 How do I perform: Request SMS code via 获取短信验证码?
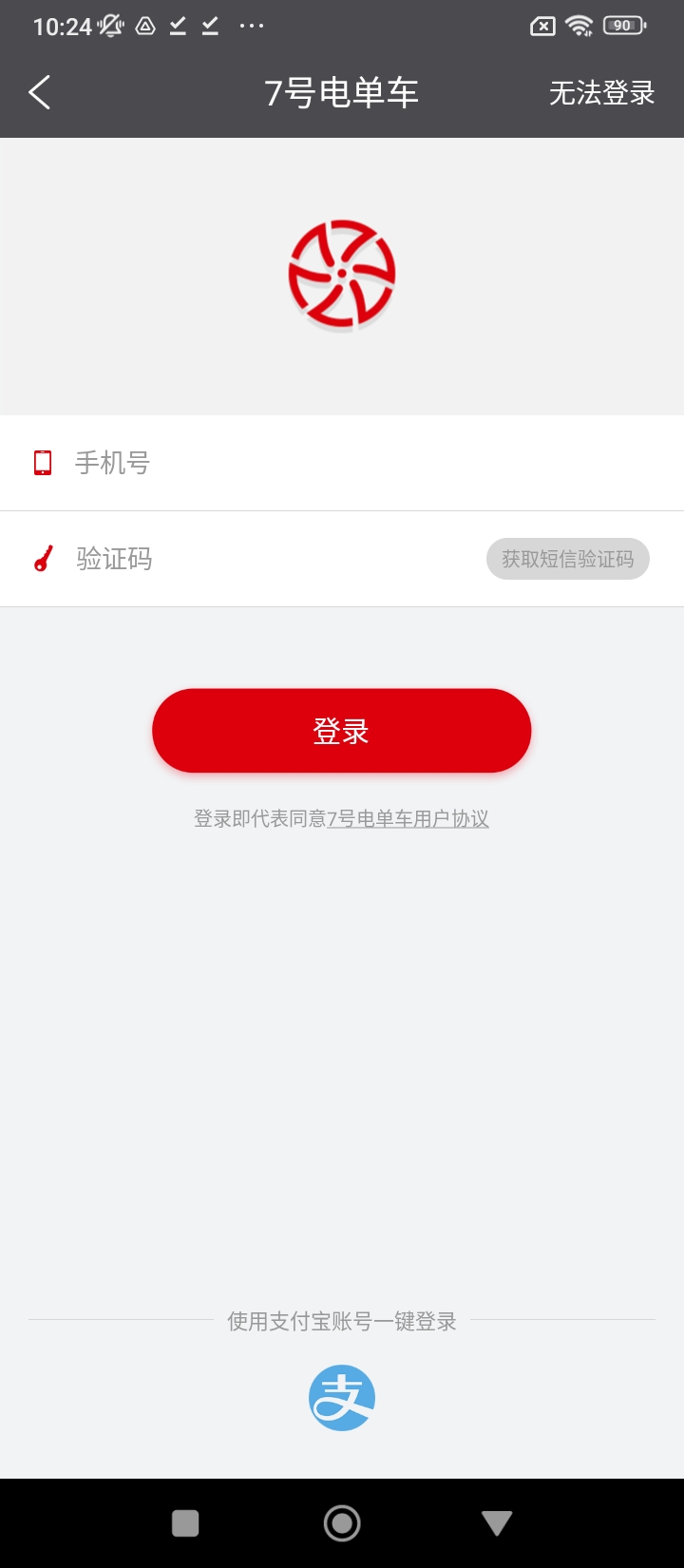pos(567,559)
